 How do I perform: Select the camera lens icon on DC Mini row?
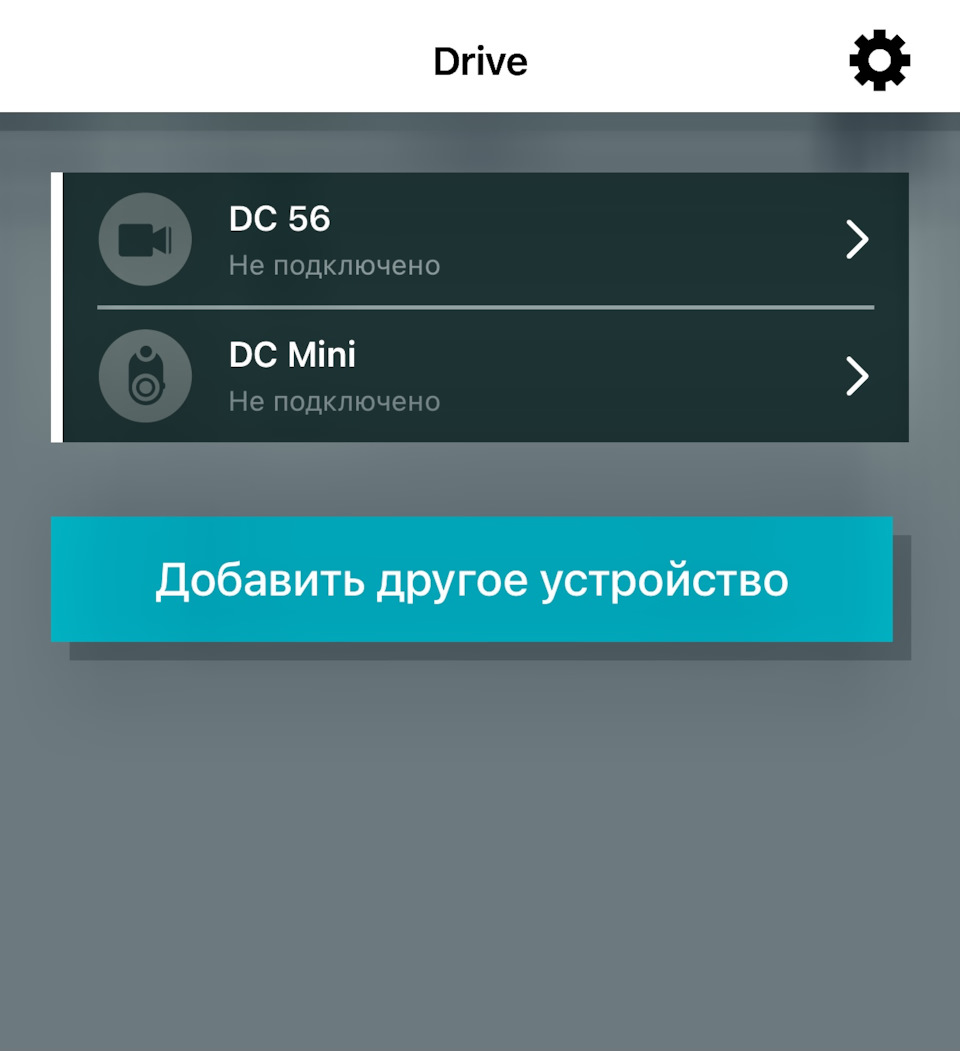(144, 375)
